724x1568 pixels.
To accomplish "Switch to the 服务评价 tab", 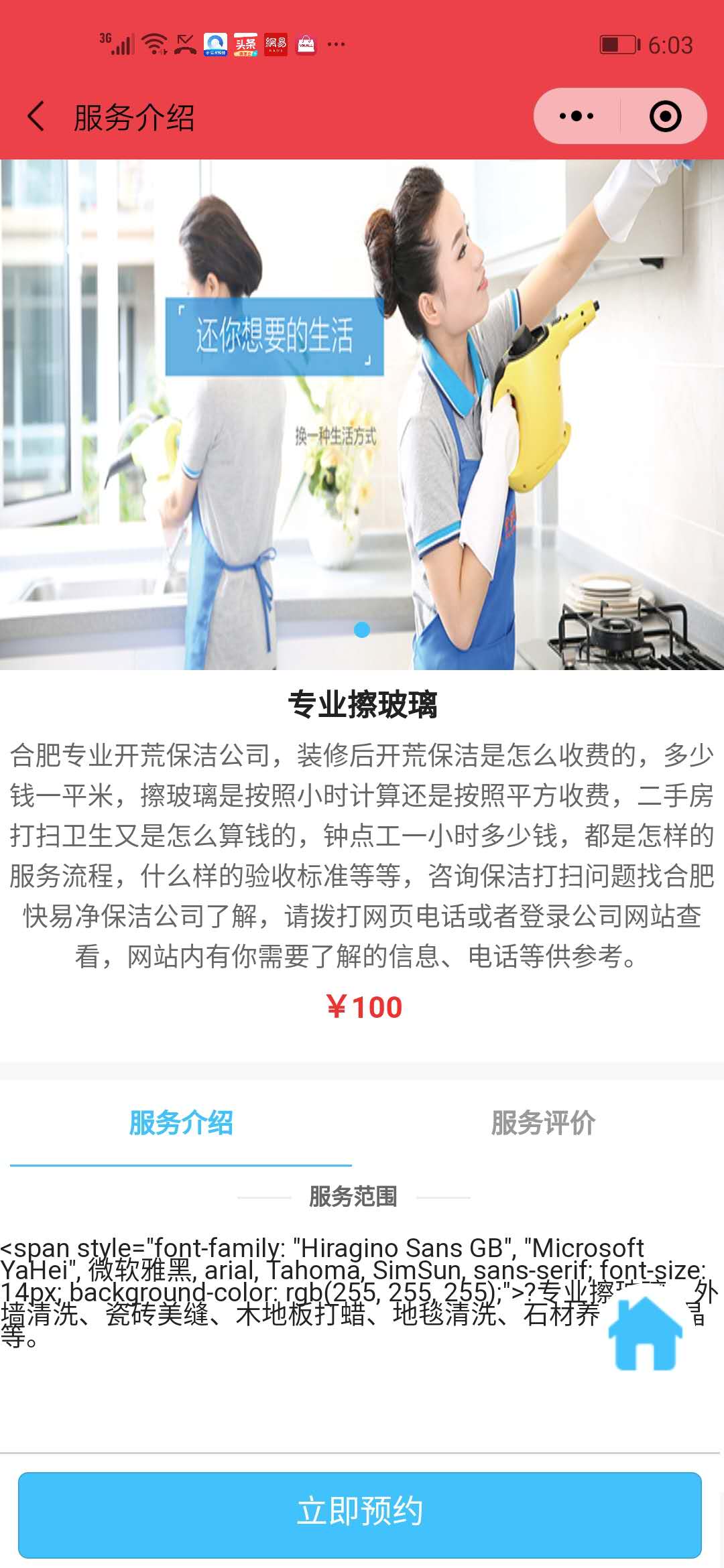I will (543, 1123).
